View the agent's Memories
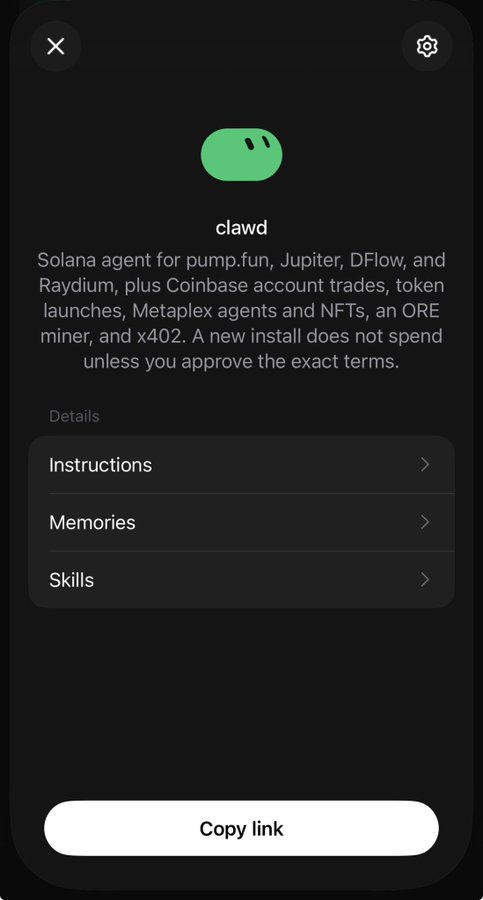Screen dimensions: 483x900 tap(241, 522)
